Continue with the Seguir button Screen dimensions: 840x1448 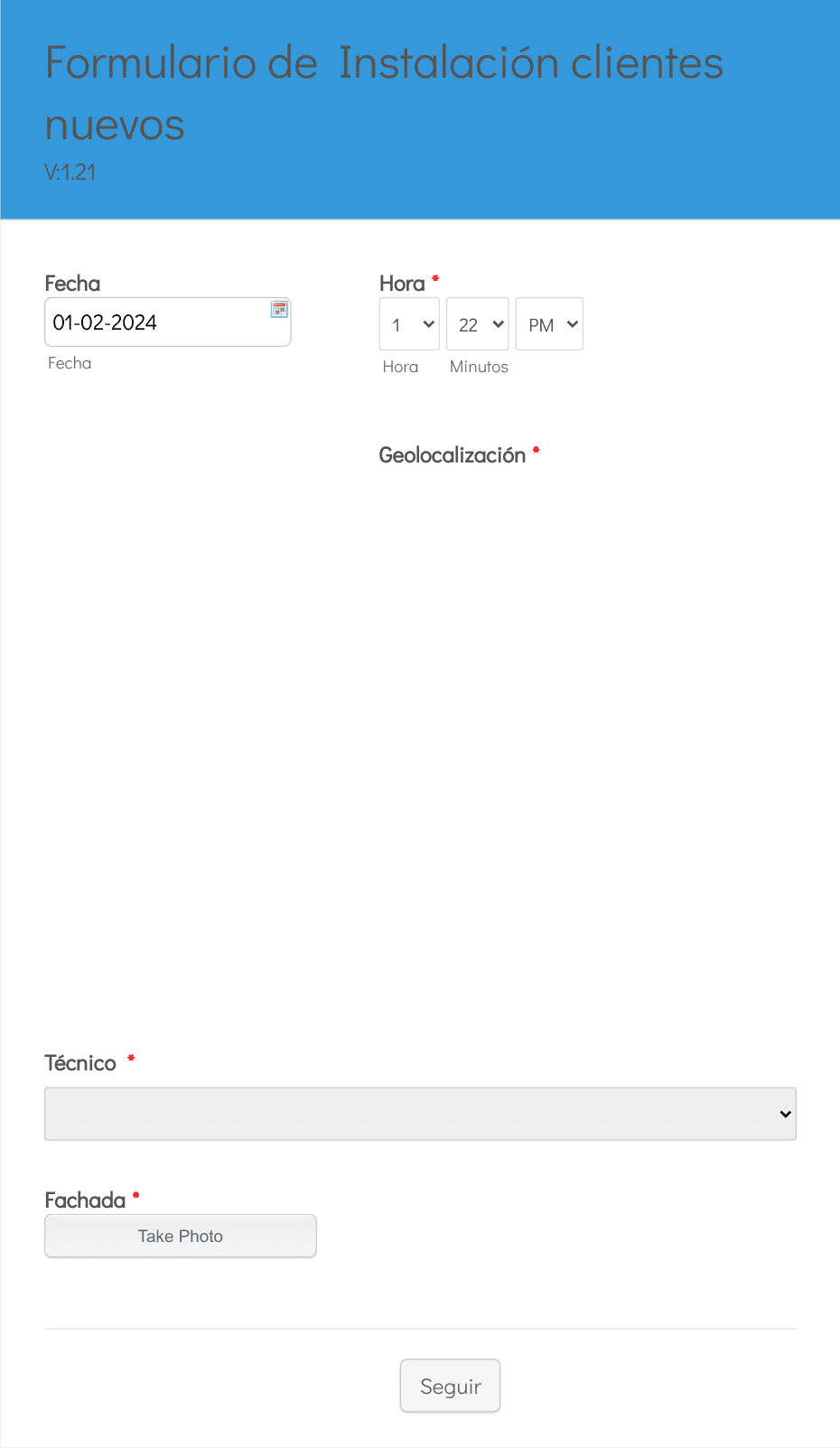coord(450,1386)
